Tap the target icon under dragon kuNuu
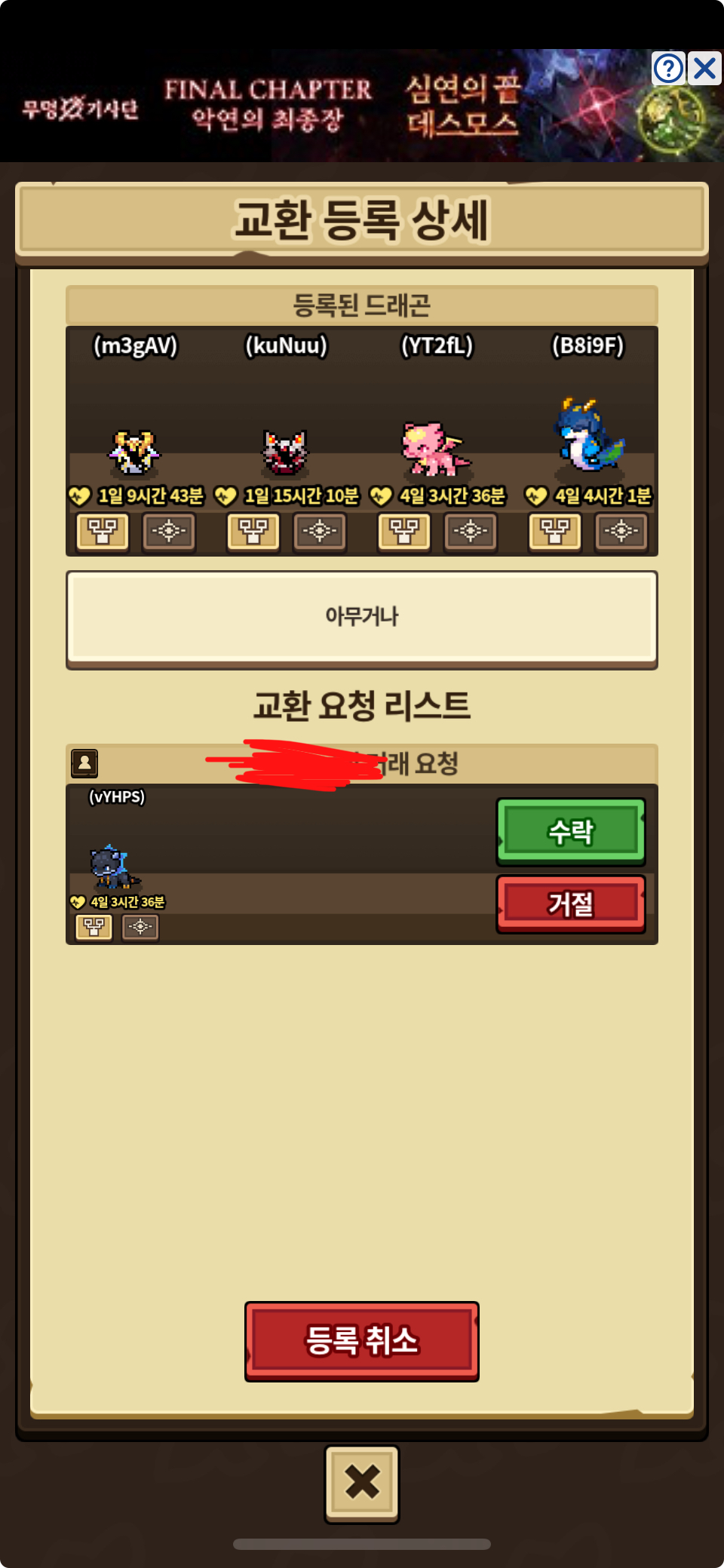The height and width of the screenshot is (1568, 724). click(320, 532)
